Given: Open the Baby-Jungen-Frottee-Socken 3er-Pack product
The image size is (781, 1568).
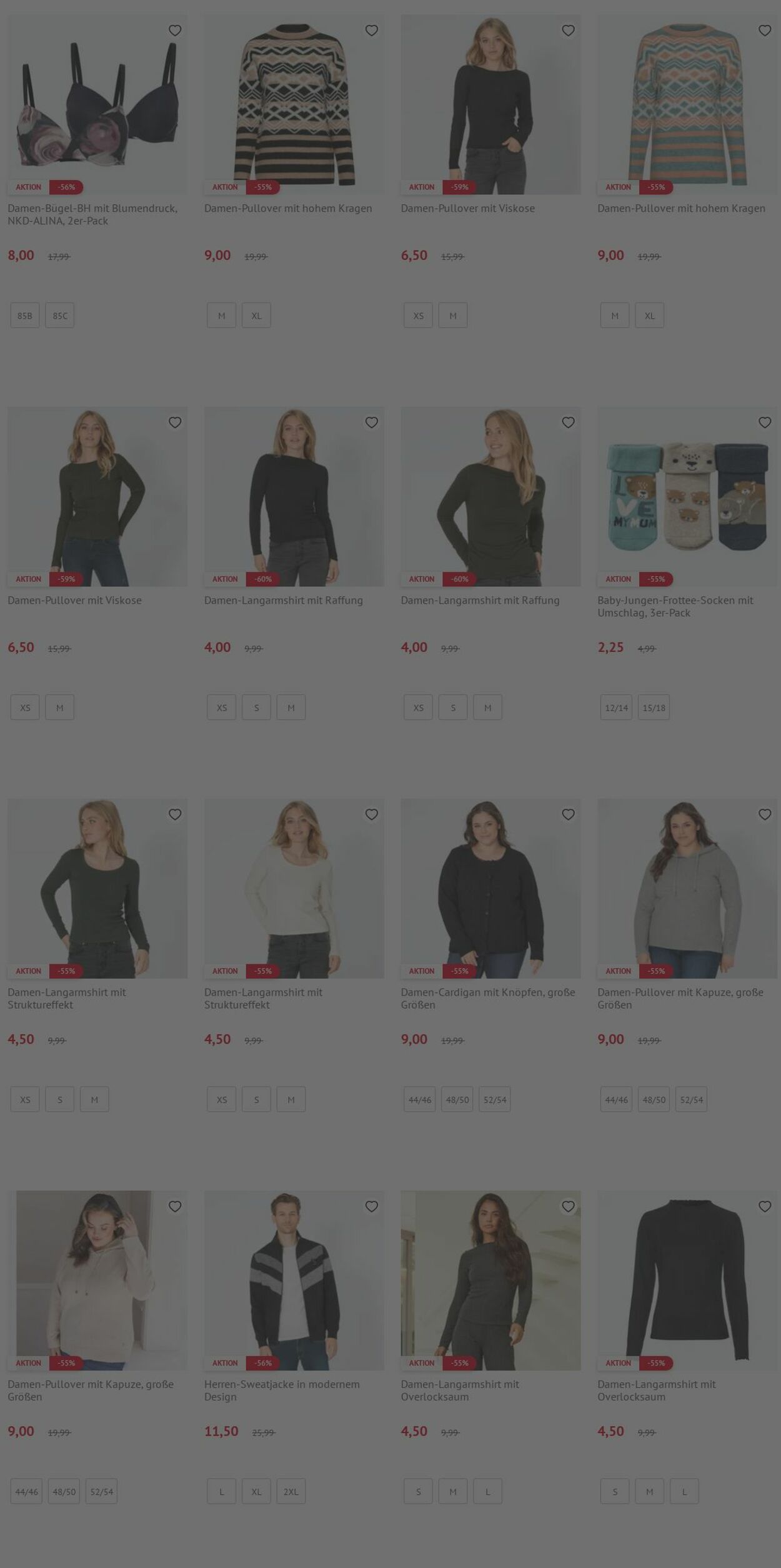Looking at the screenshot, I should pyautogui.click(x=687, y=496).
